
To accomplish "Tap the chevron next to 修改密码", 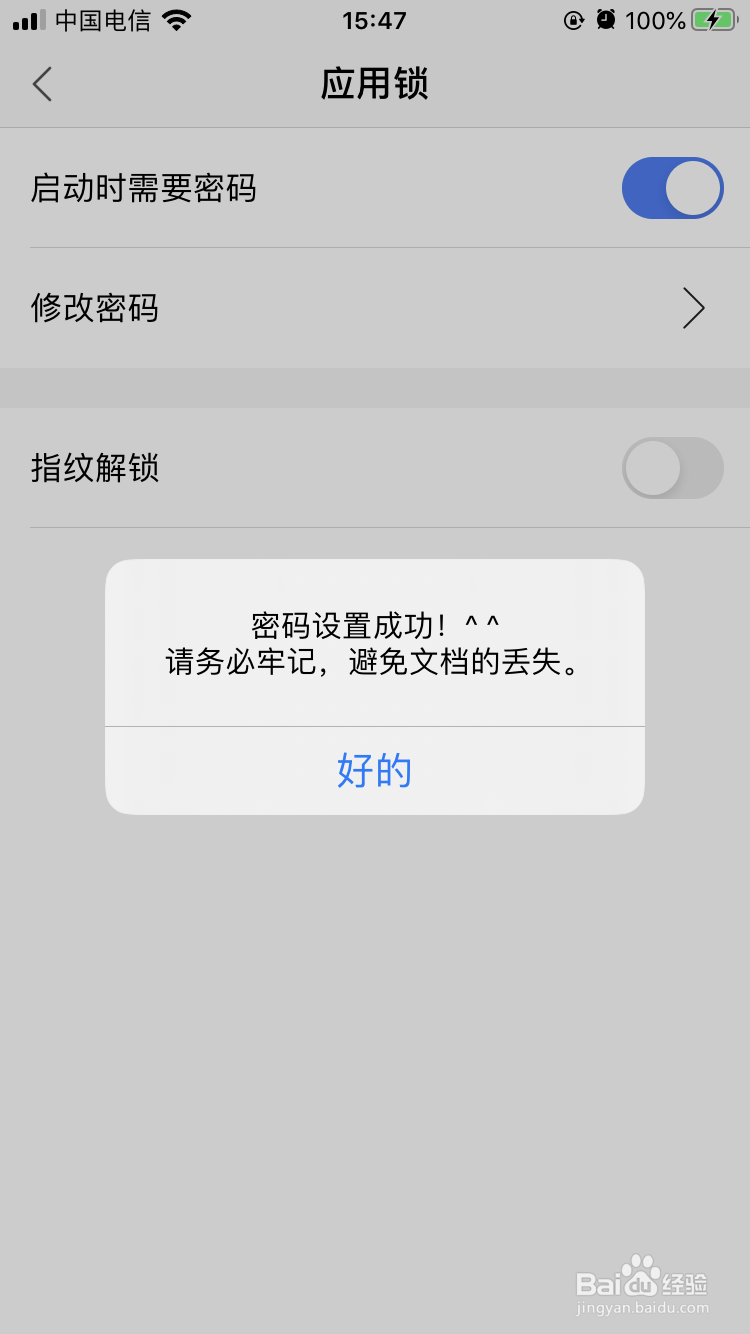I will (x=694, y=308).
